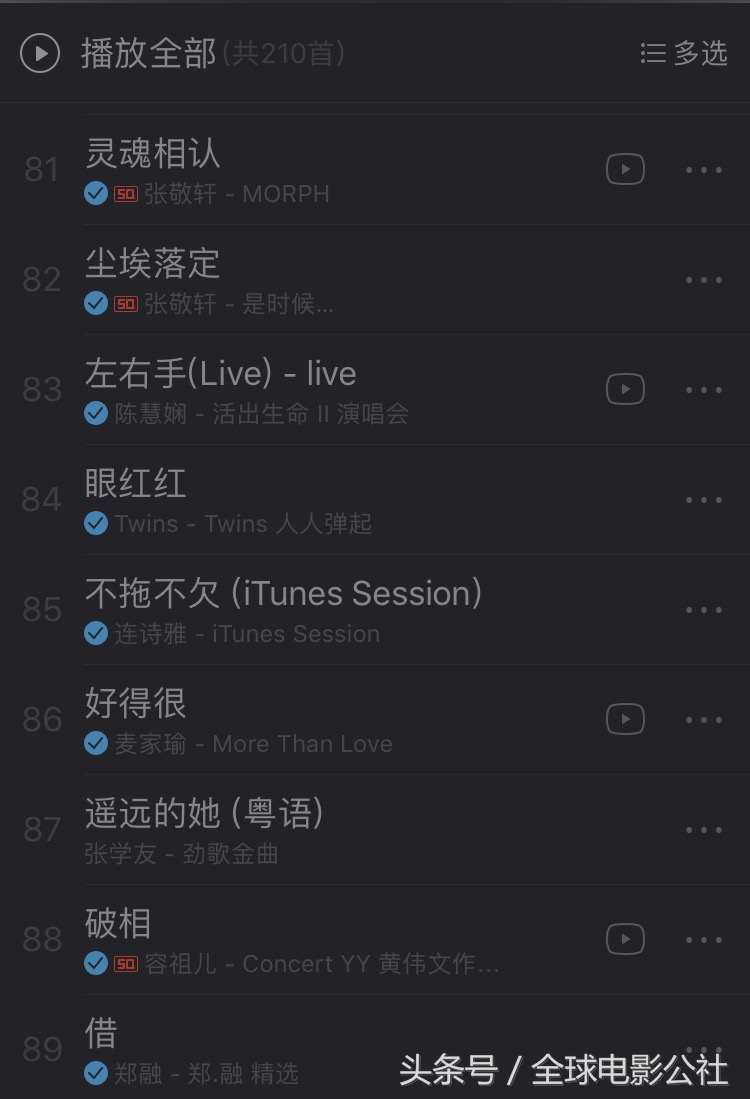Tap the blue check badge on 不拖不欠
The image size is (750, 1099).
pyautogui.click(x=96, y=633)
